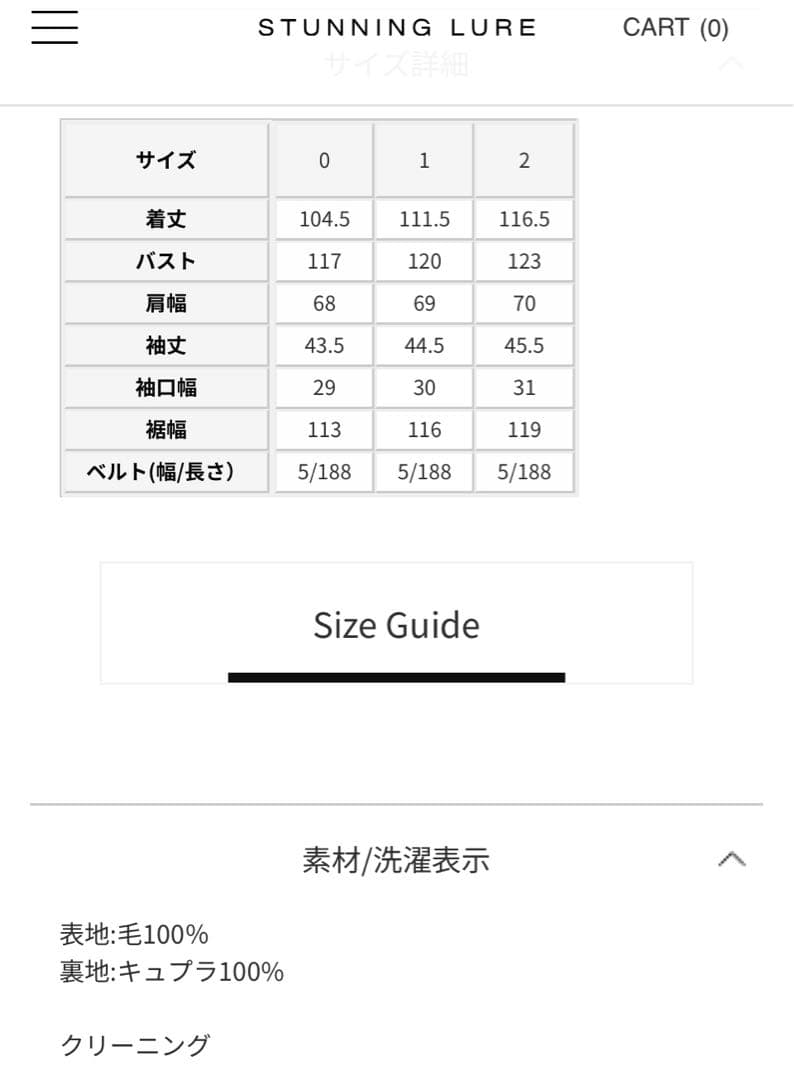Click the サイズ詳細 section title
Image resolution: width=794 pixels, height=1080 pixels.
click(396, 62)
